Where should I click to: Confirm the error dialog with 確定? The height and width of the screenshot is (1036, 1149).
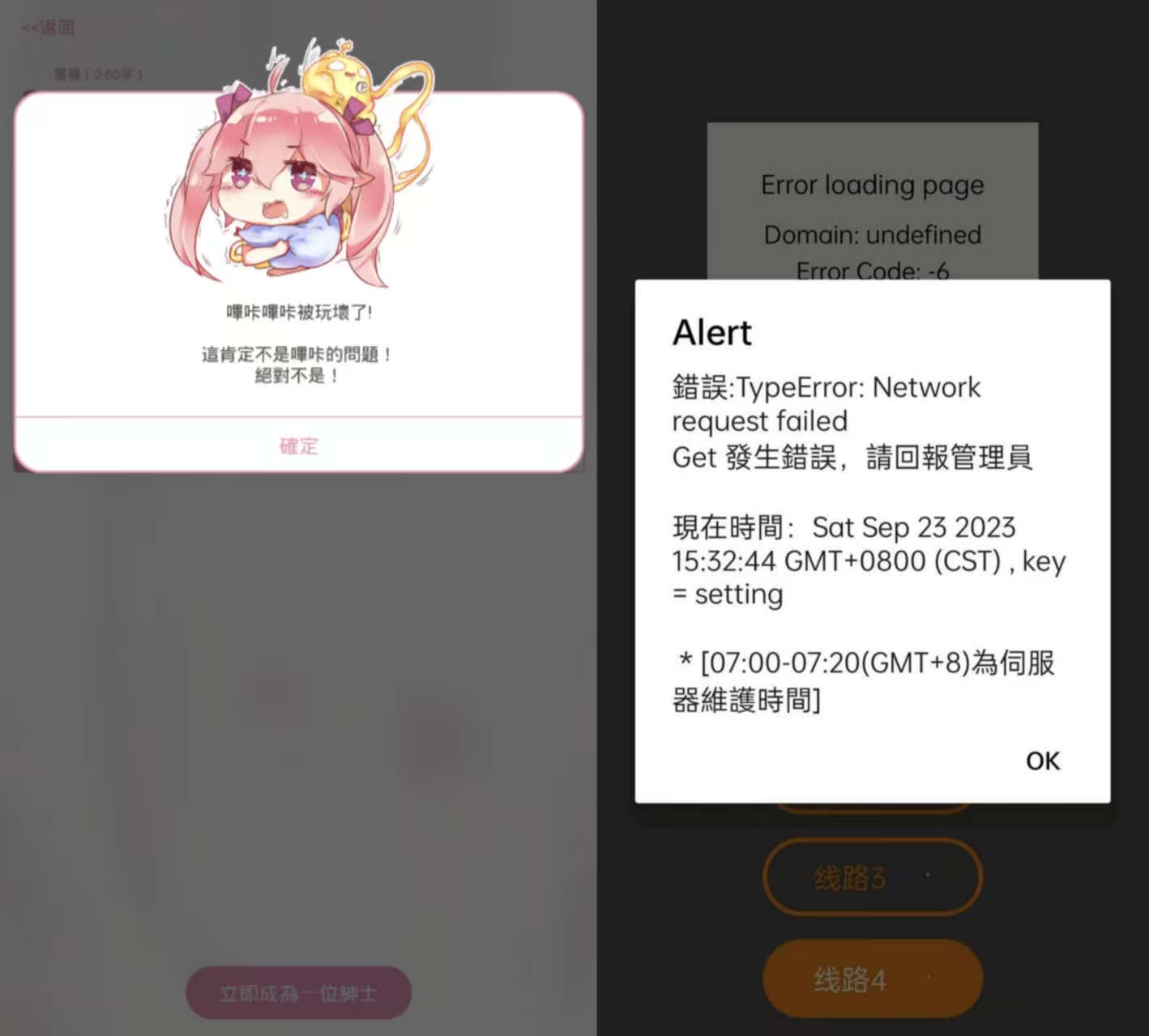tap(298, 446)
